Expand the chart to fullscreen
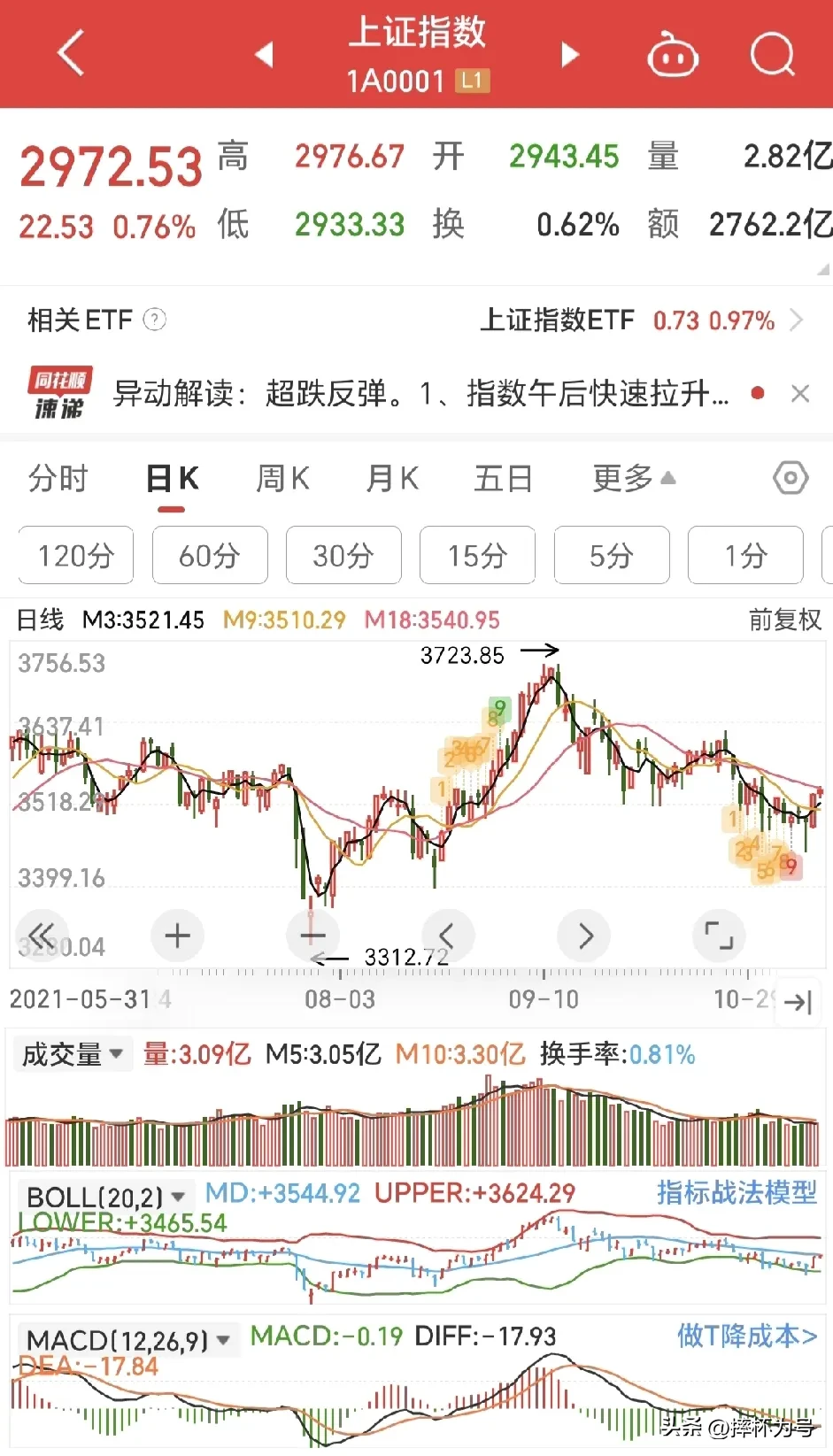The height and width of the screenshot is (1456, 833). (x=718, y=936)
